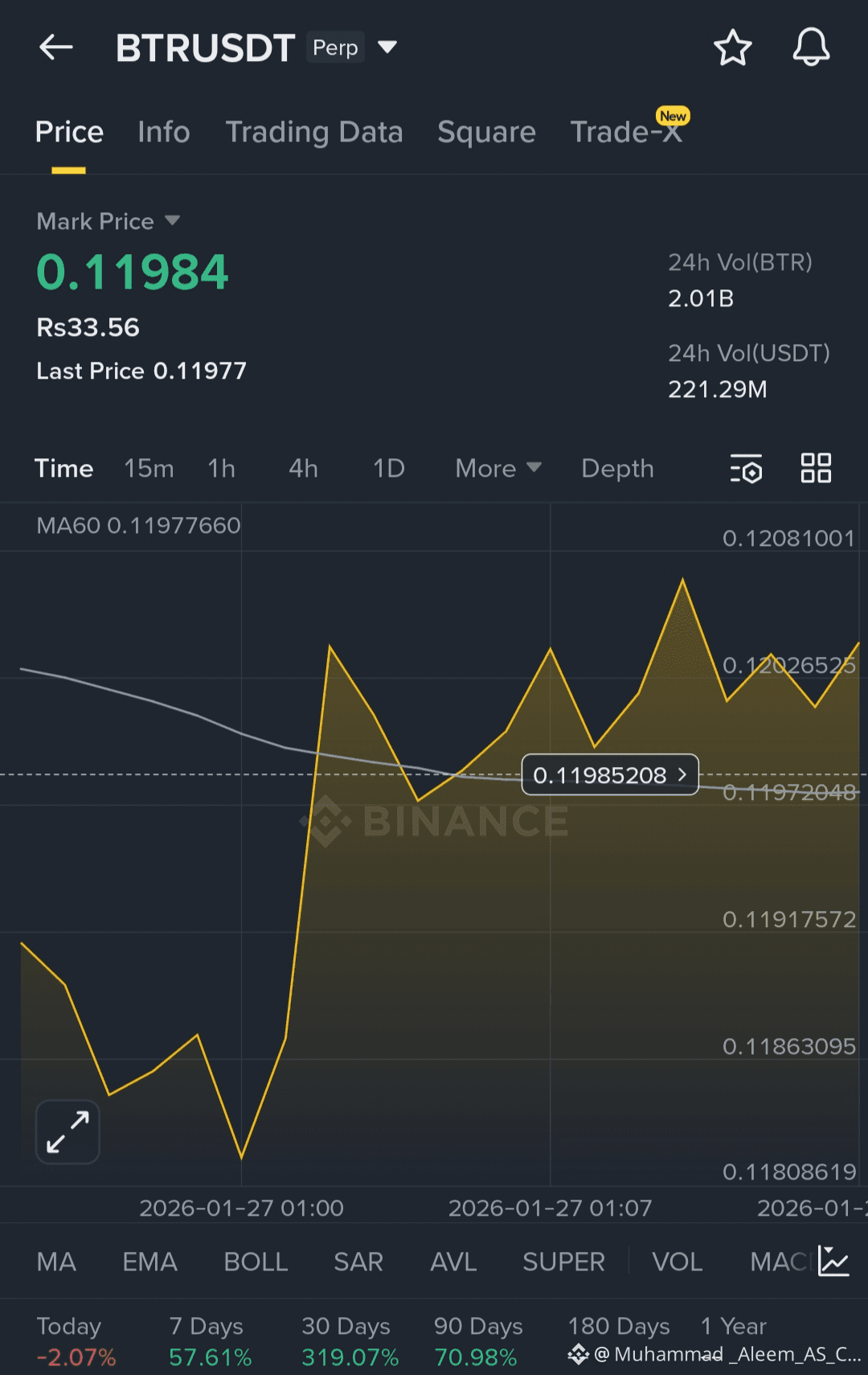The width and height of the screenshot is (868, 1375).
Task: Select the 4h chart interval
Action: tap(303, 468)
